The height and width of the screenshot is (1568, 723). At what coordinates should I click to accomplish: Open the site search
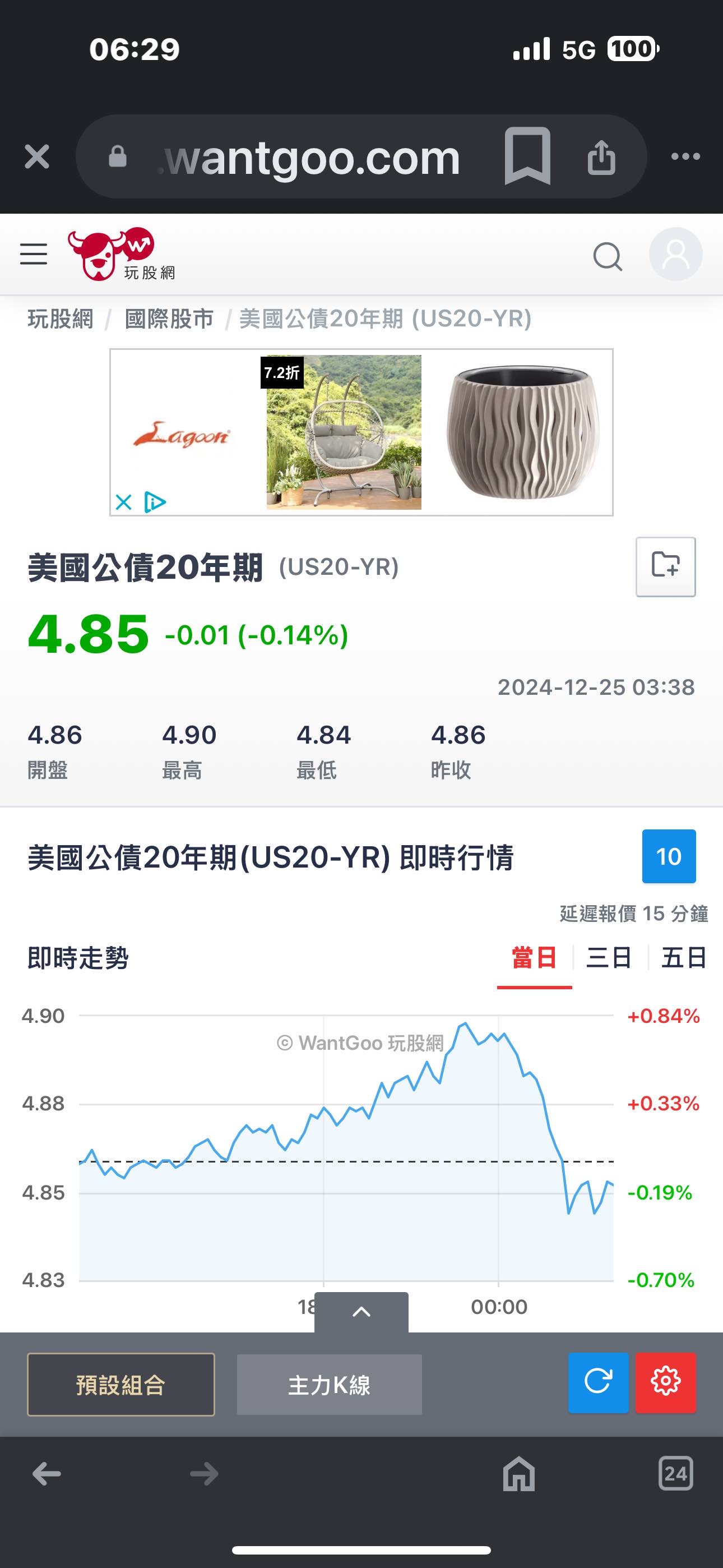click(x=607, y=256)
